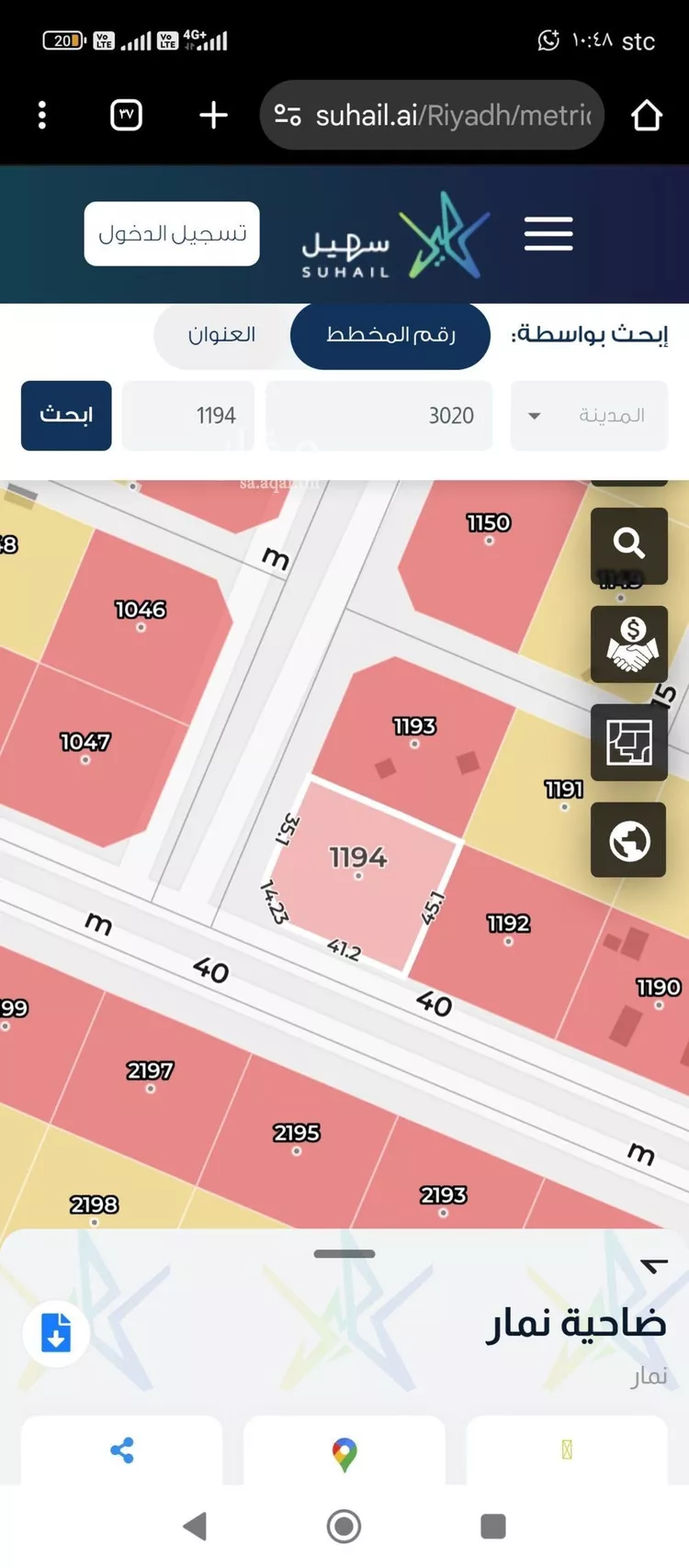Expand the المدينة city dropdown
The height and width of the screenshot is (1568, 689).
pyautogui.click(x=589, y=416)
